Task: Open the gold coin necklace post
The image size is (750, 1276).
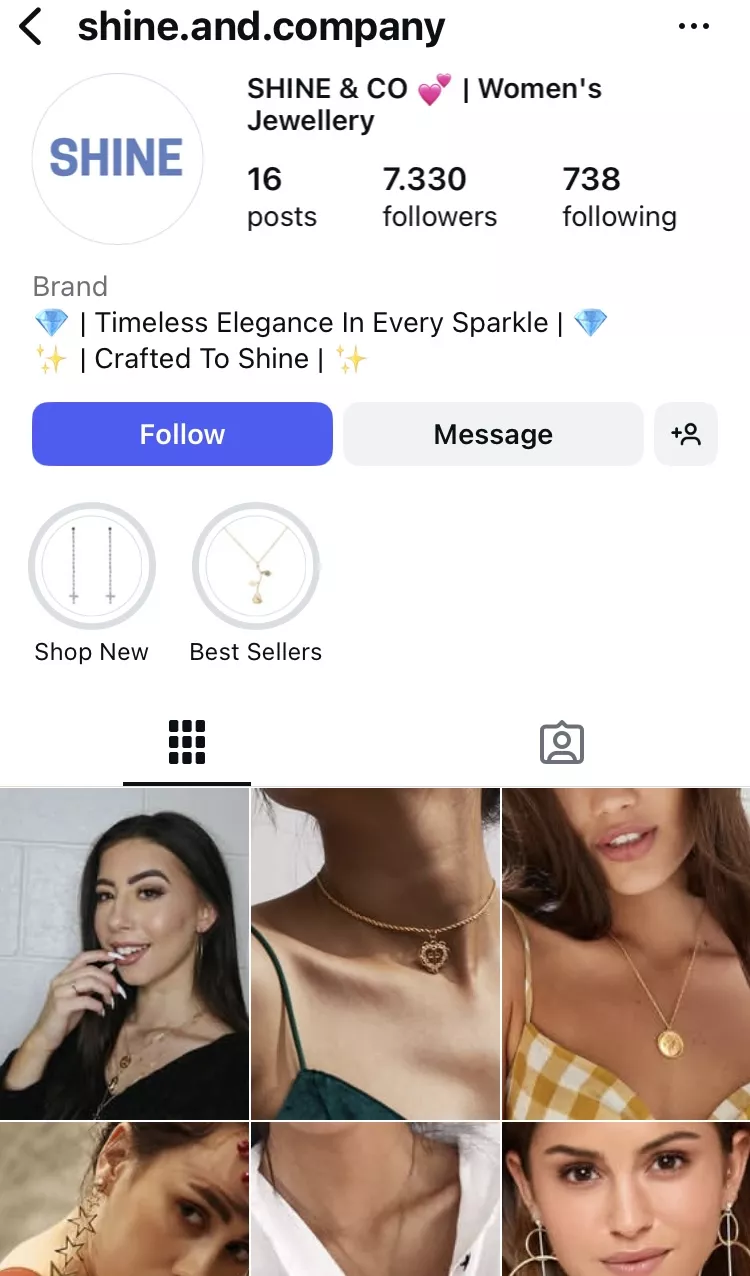Action: tap(626, 953)
